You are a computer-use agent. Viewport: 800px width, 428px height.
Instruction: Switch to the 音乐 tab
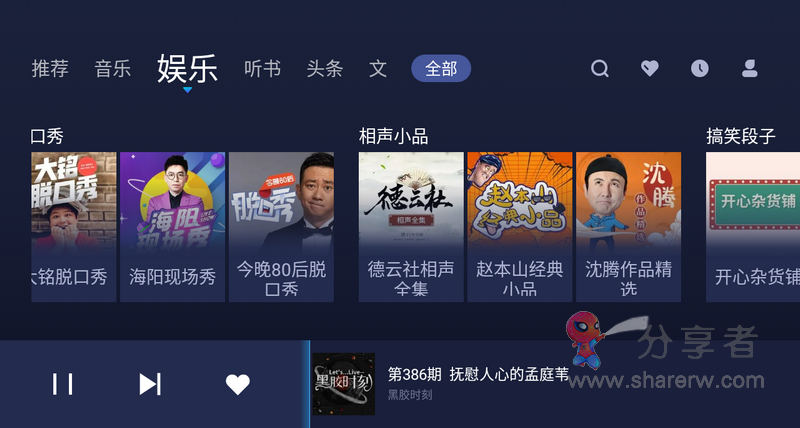113,69
